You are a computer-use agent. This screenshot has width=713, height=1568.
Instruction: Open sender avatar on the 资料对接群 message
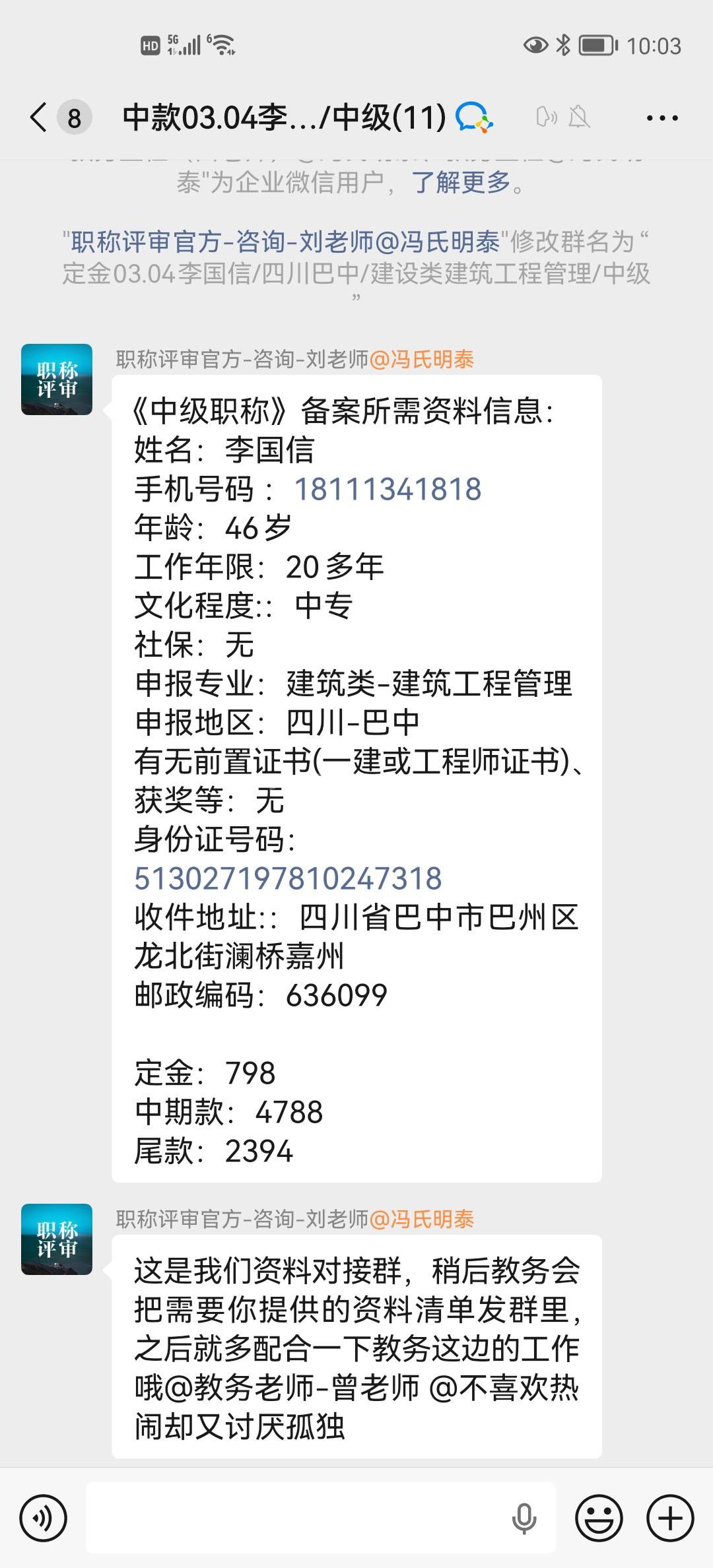pyautogui.click(x=57, y=1239)
